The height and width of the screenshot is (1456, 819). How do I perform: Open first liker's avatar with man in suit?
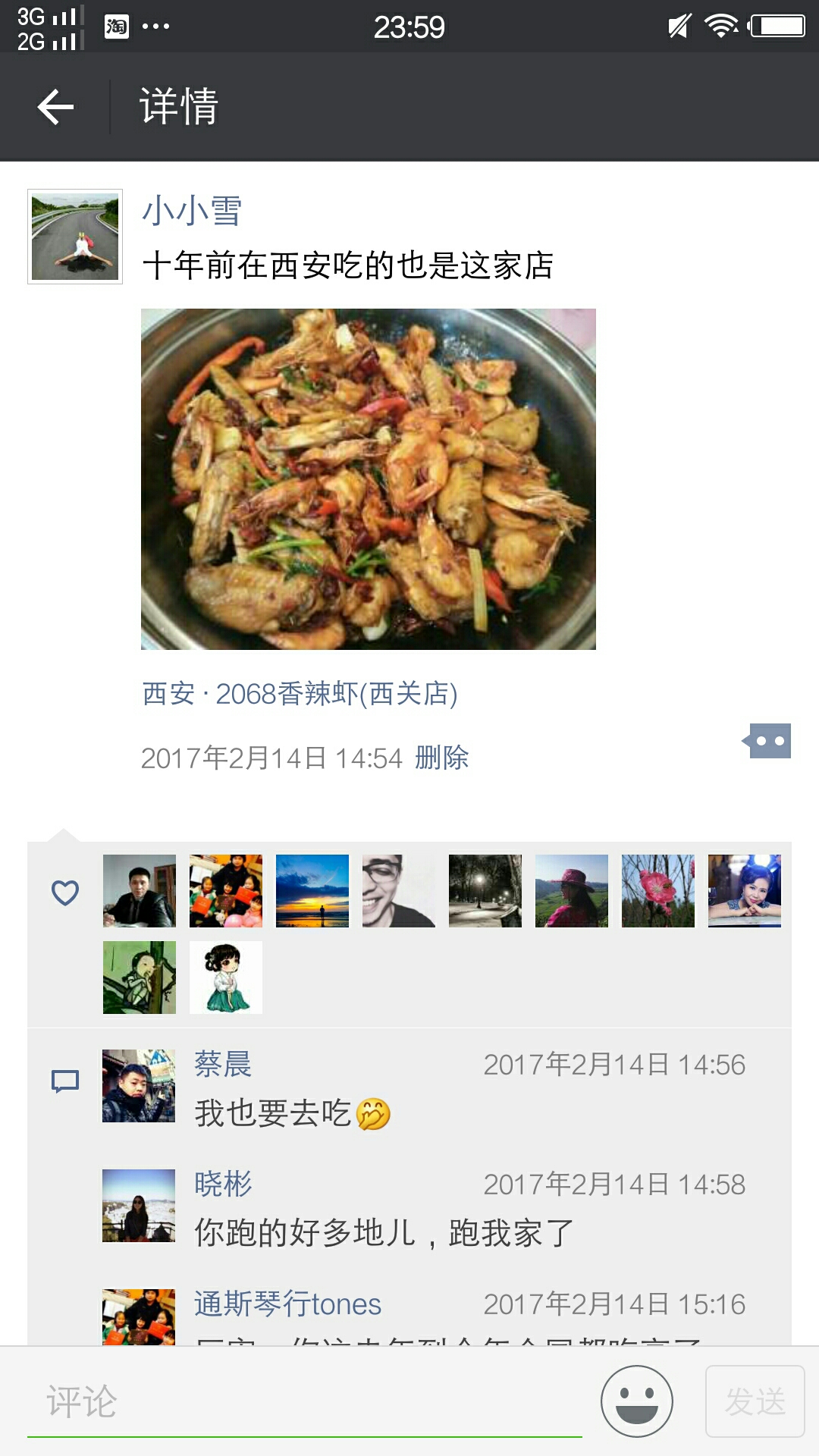tap(140, 891)
